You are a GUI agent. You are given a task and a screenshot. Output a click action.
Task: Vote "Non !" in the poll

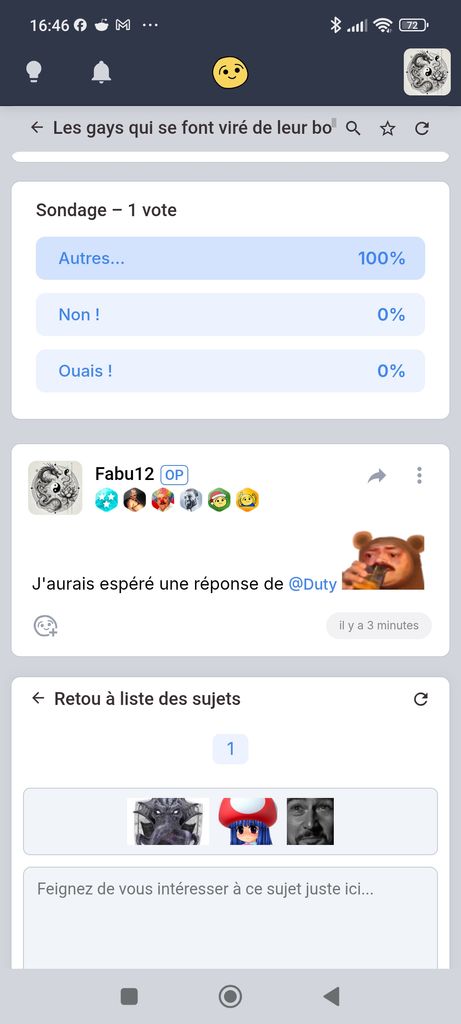(x=230, y=315)
